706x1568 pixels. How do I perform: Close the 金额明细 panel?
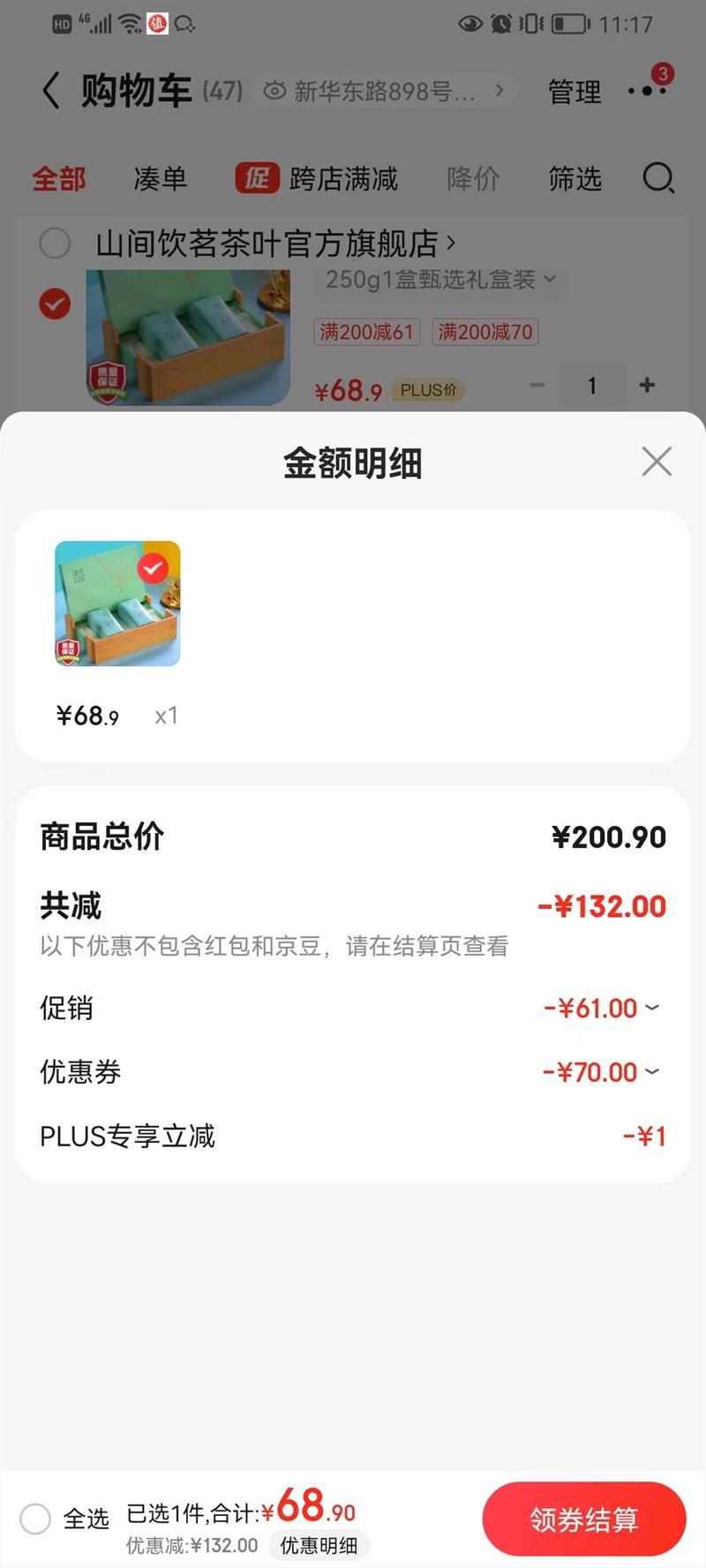657,461
